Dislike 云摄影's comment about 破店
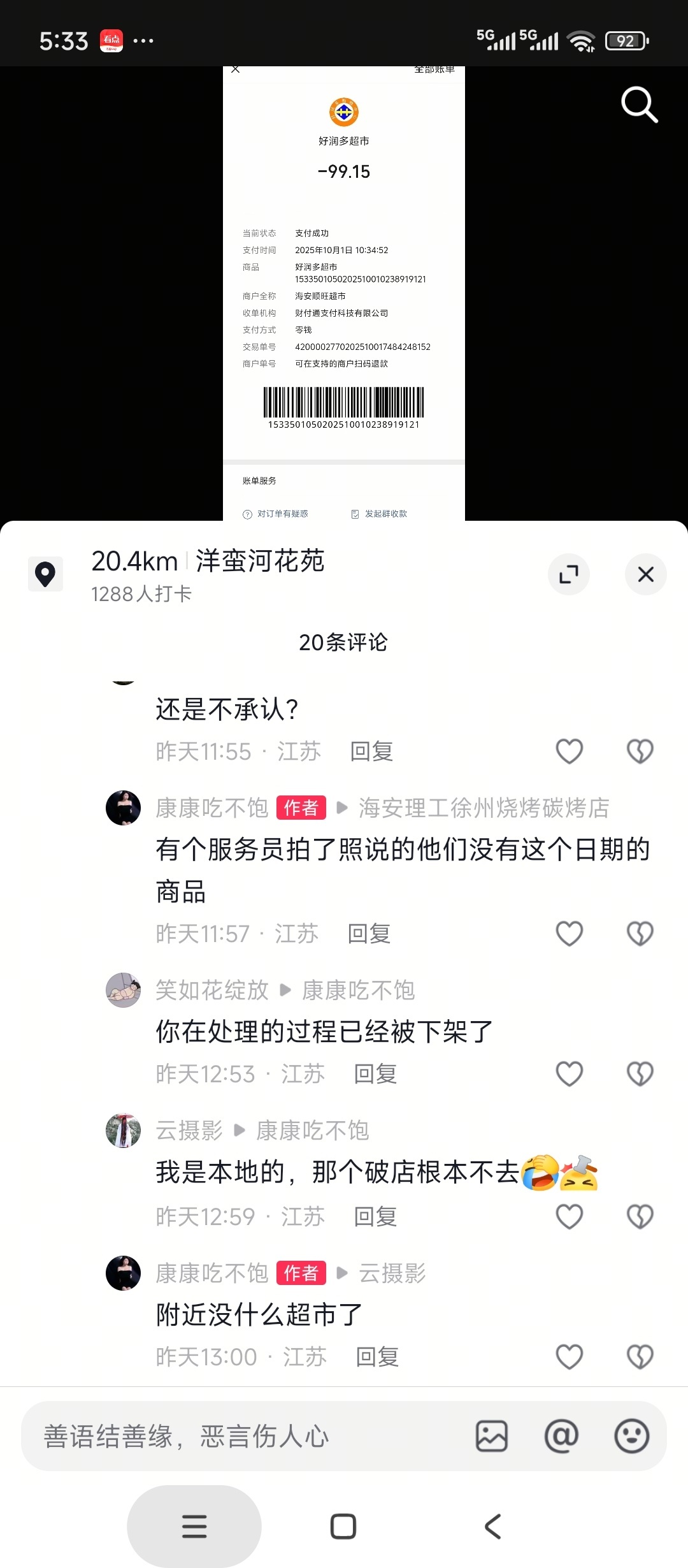 (640, 1217)
